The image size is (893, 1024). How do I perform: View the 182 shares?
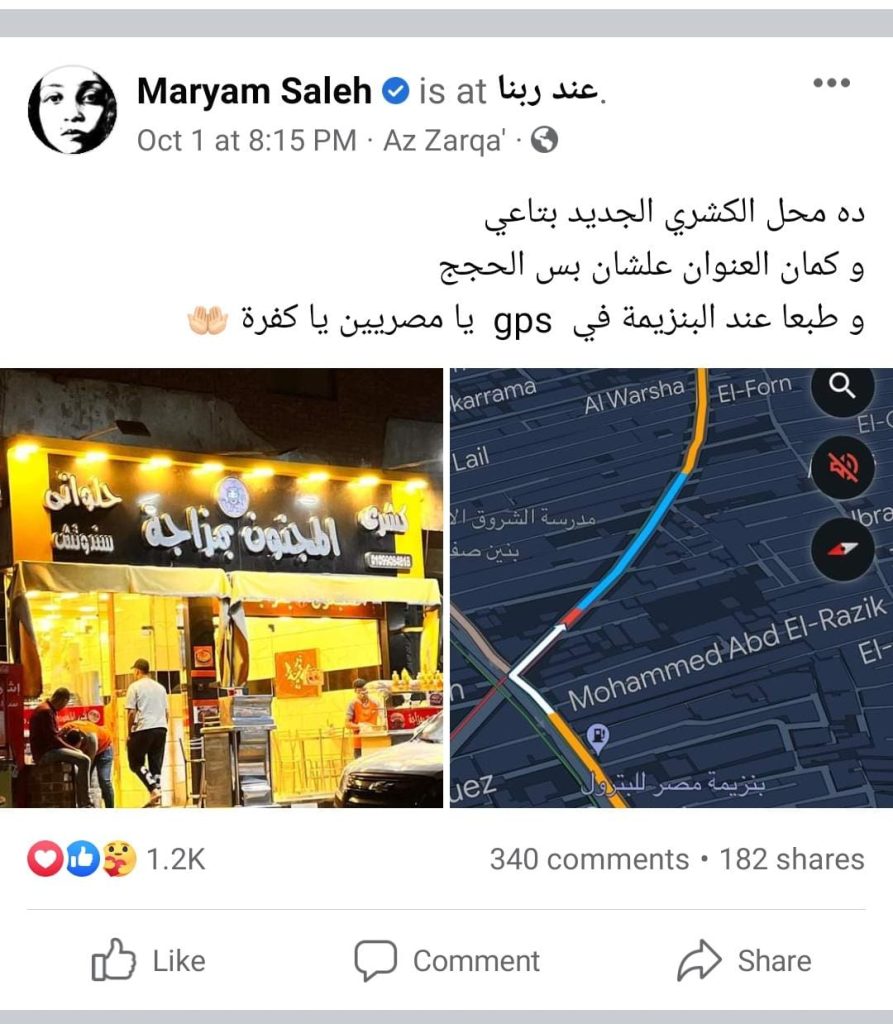pos(792,859)
